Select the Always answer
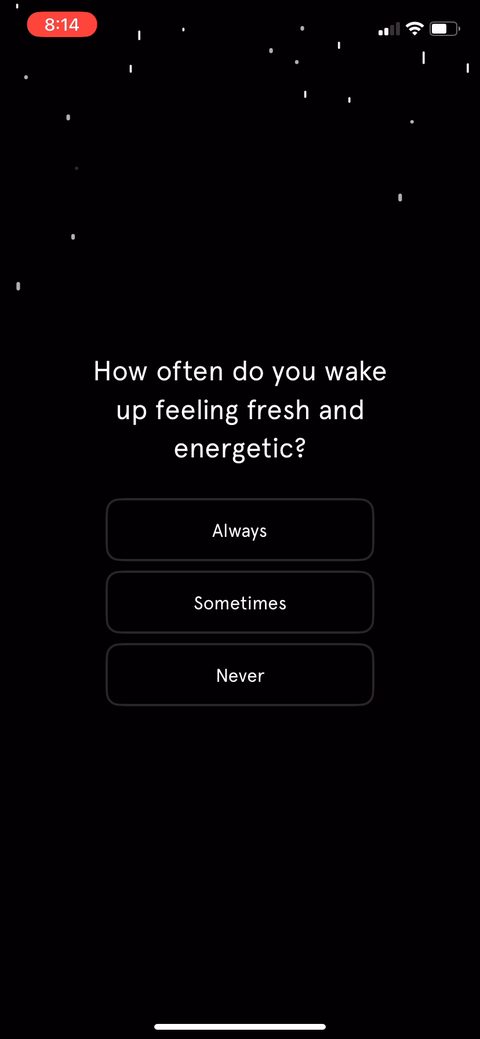 pyautogui.click(x=240, y=530)
